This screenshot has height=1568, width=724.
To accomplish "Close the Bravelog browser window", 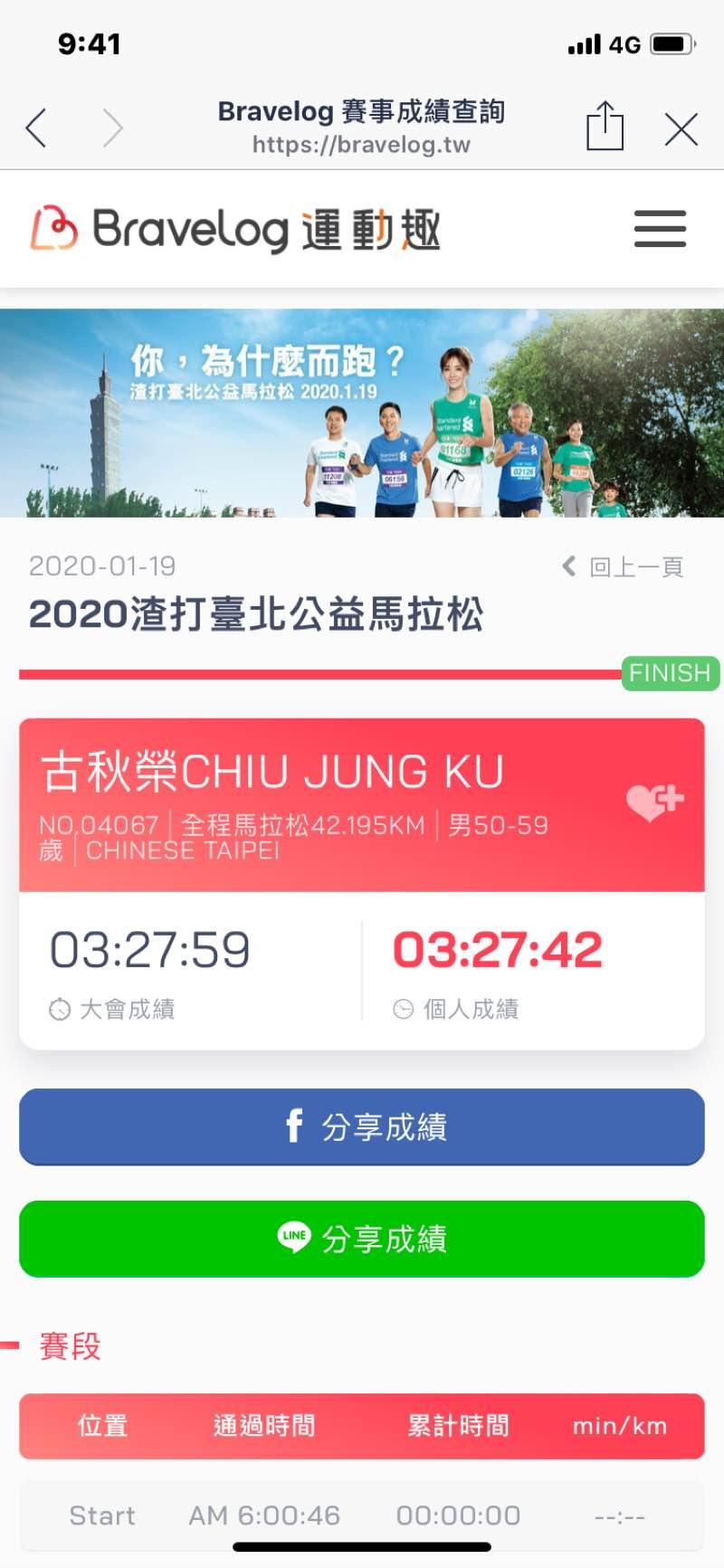I will pyautogui.click(x=681, y=128).
